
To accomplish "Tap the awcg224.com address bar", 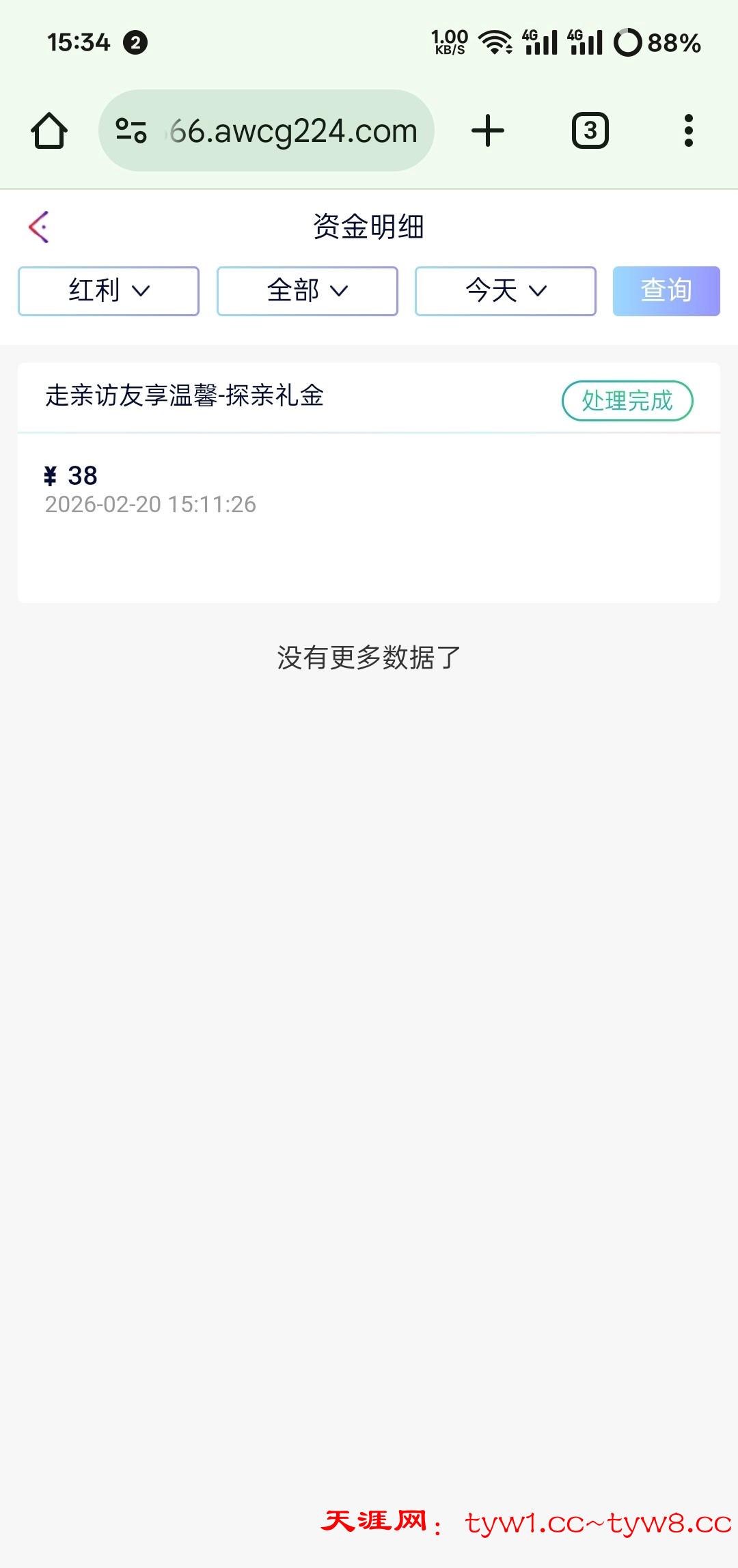I will 294,130.
